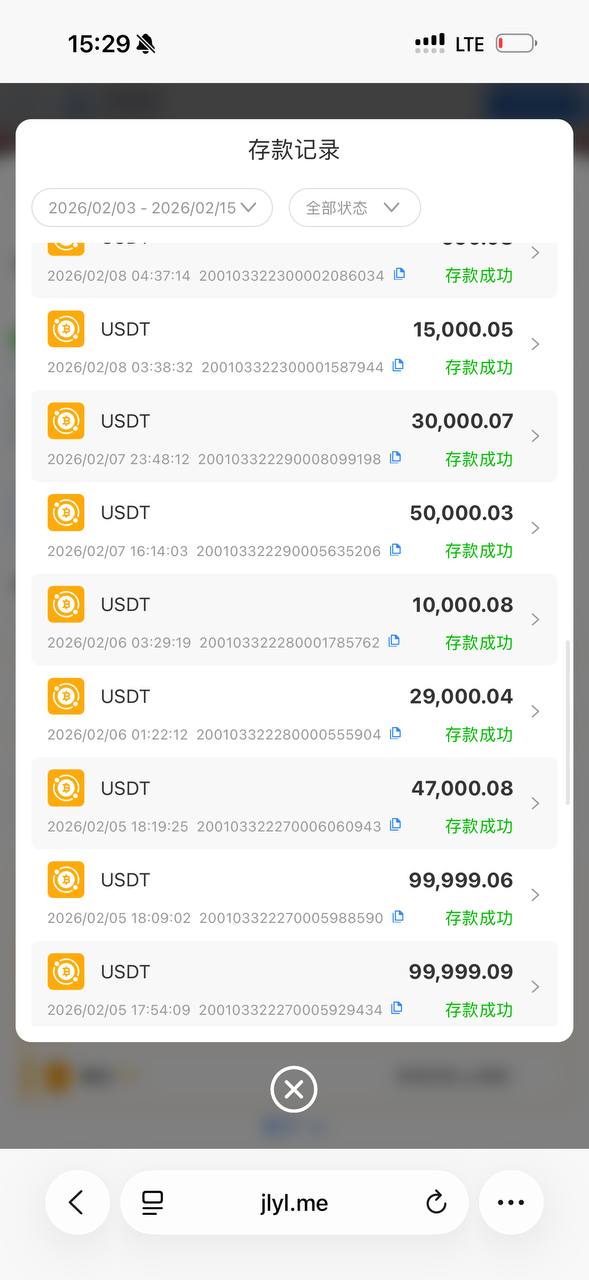Screen dimensions: 589x1280
Task: Open the 99,999.06 USDT deposit record
Action: [x=294, y=896]
